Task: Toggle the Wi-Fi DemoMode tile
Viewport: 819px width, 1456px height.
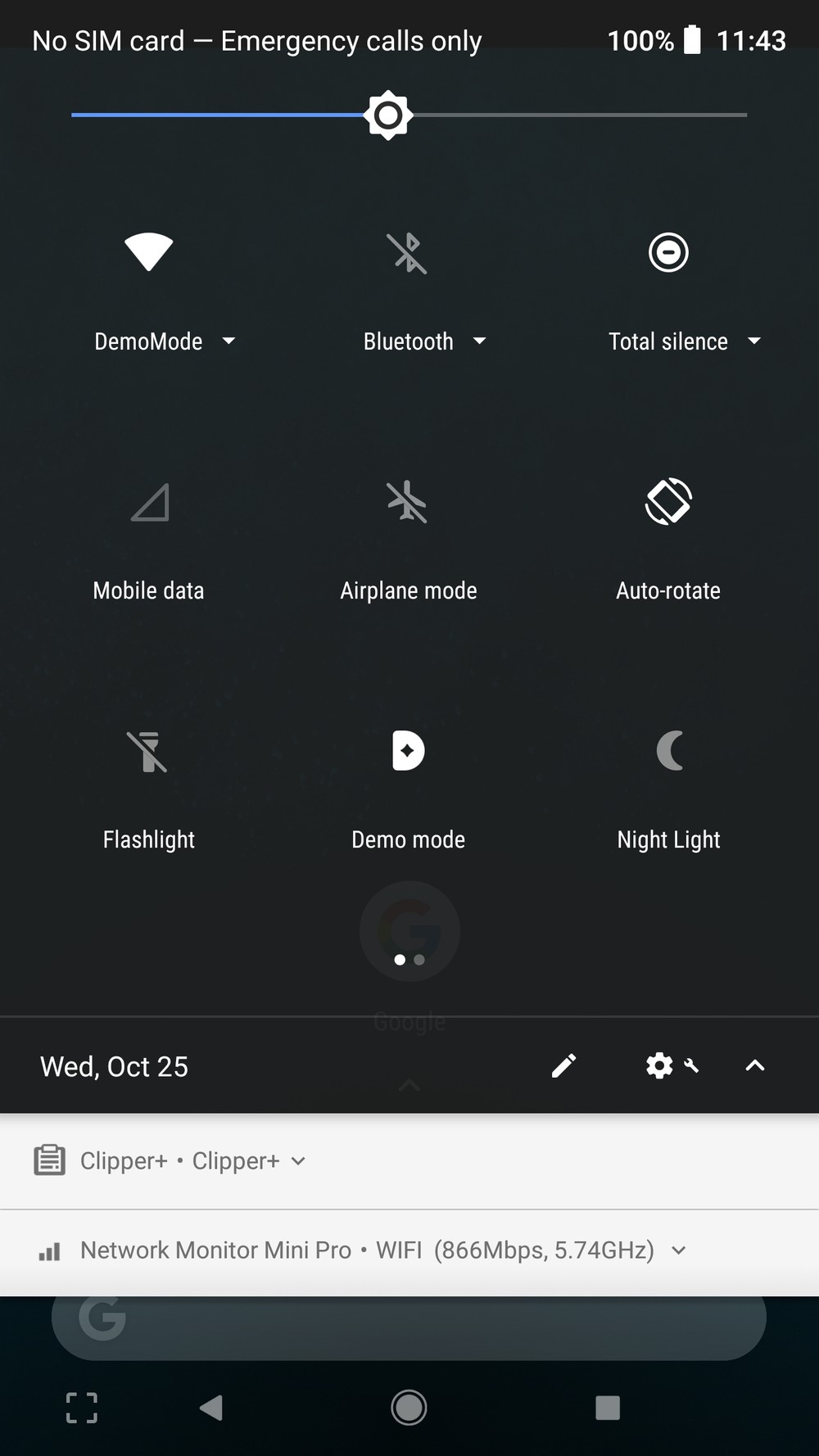Action: click(148, 252)
